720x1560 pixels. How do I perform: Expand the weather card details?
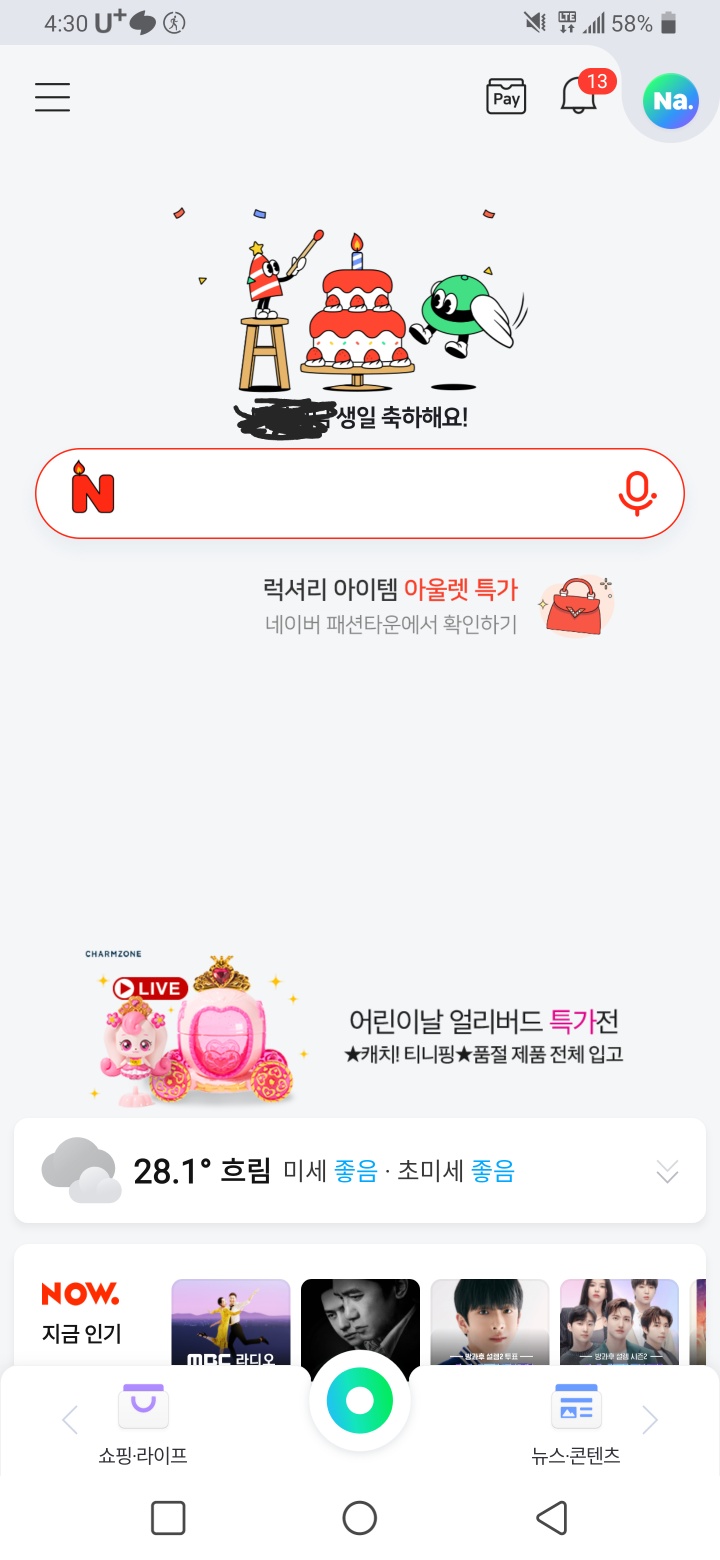[x=667, y=1171]
